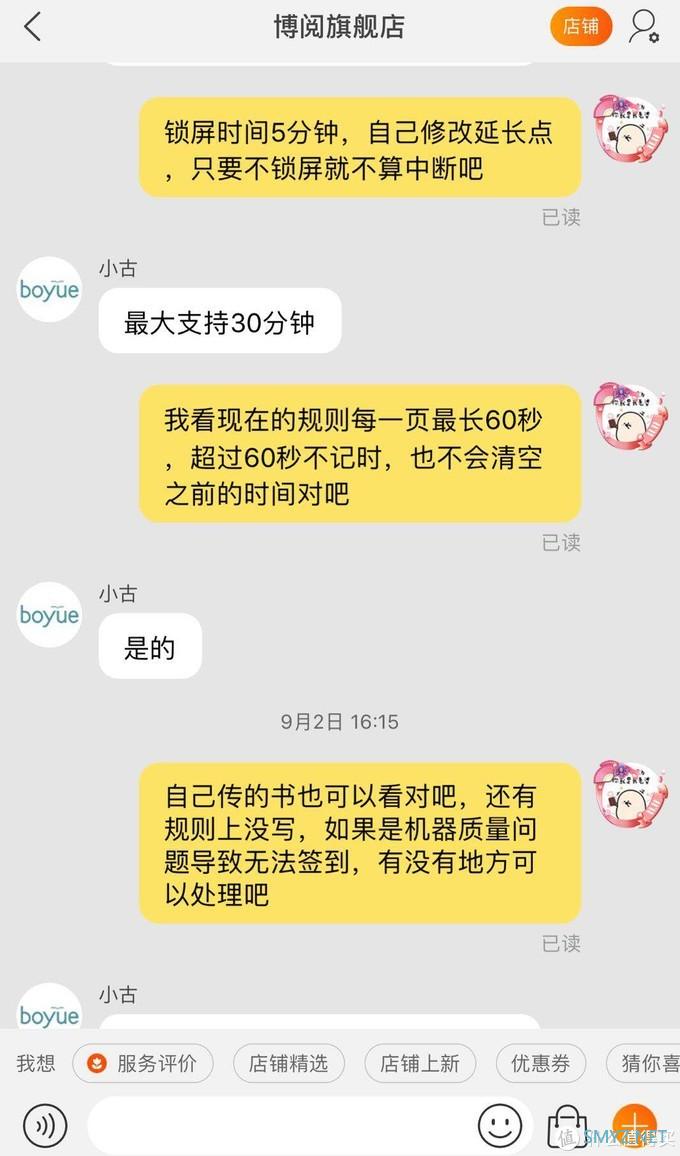The height and width of the screenshot is (1156, 680).
Task: Select the 店铺精选 chip
Action: 288,1063
